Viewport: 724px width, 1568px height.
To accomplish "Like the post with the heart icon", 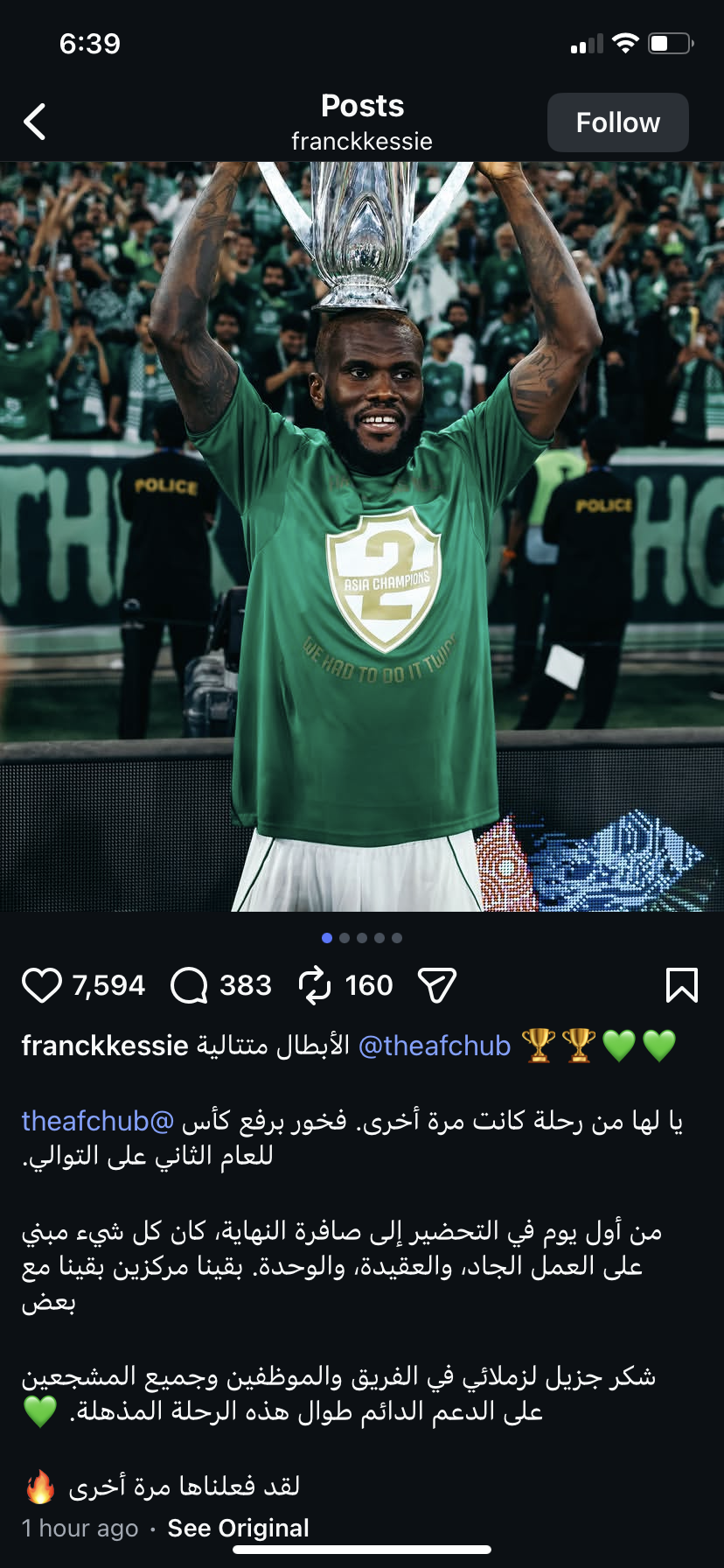I will [x=42, y=985].
